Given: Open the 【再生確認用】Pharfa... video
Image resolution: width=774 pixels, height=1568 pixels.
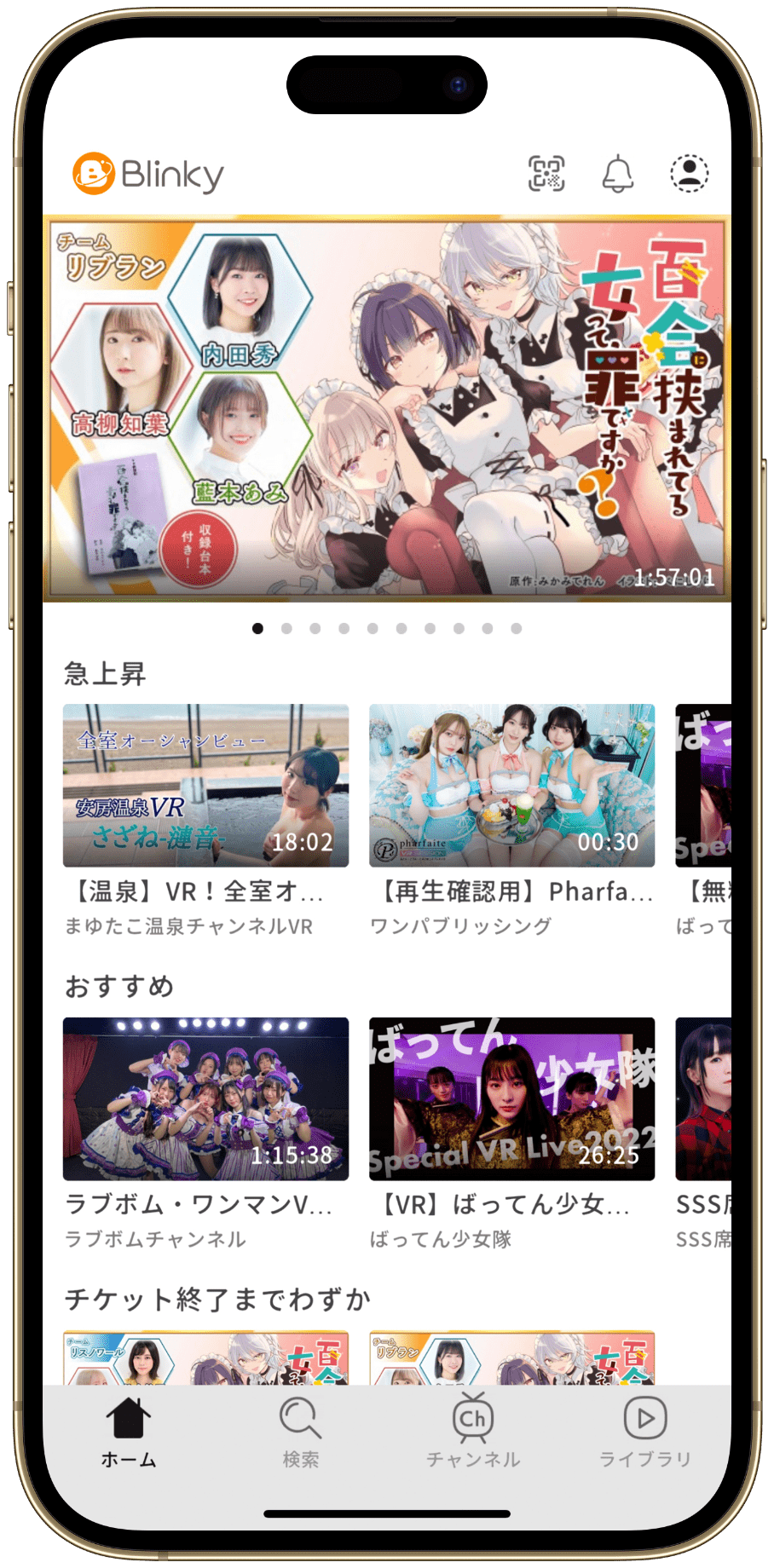Looking at the screenshot, I should click(x=511, y=786).
